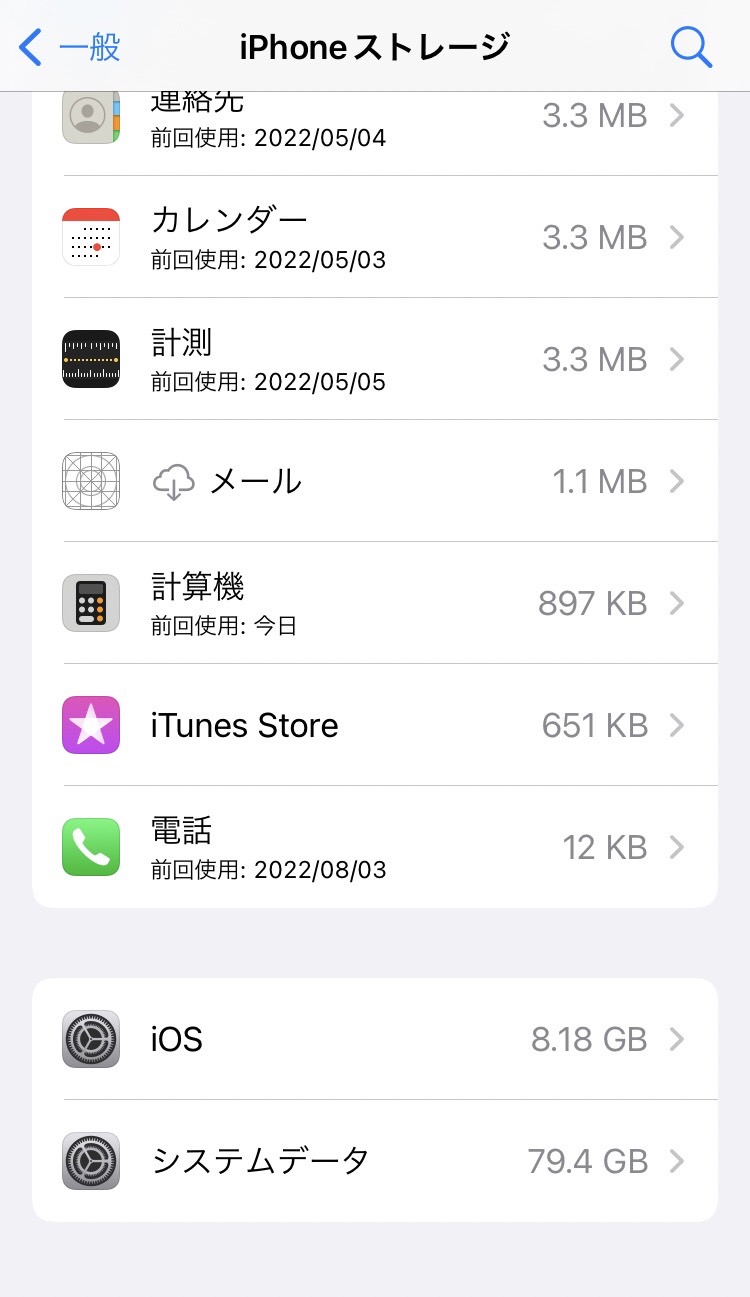The image size is (750, 1297).
Task: Open カレンダー storage details
Action: (375, 237)
